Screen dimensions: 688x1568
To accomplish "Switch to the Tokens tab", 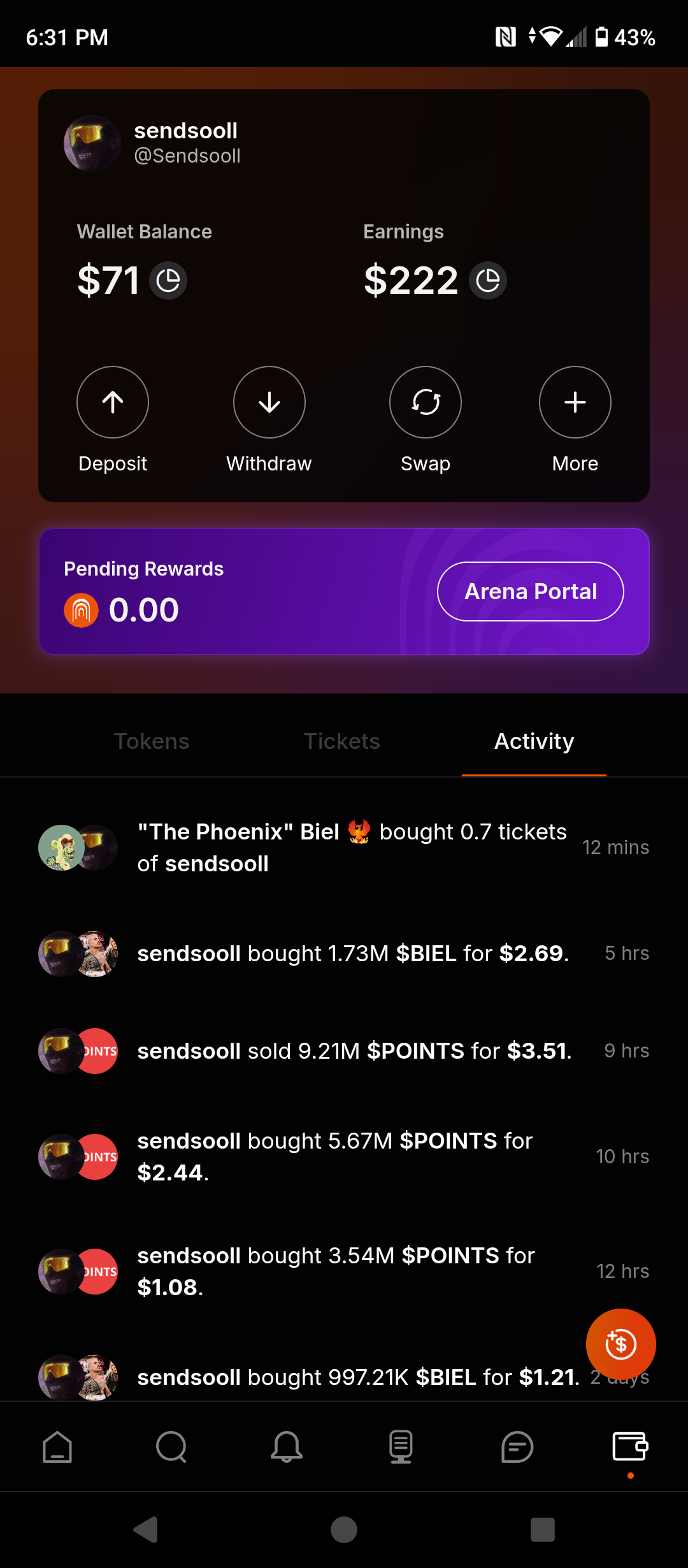I will [x=152, y=741].
